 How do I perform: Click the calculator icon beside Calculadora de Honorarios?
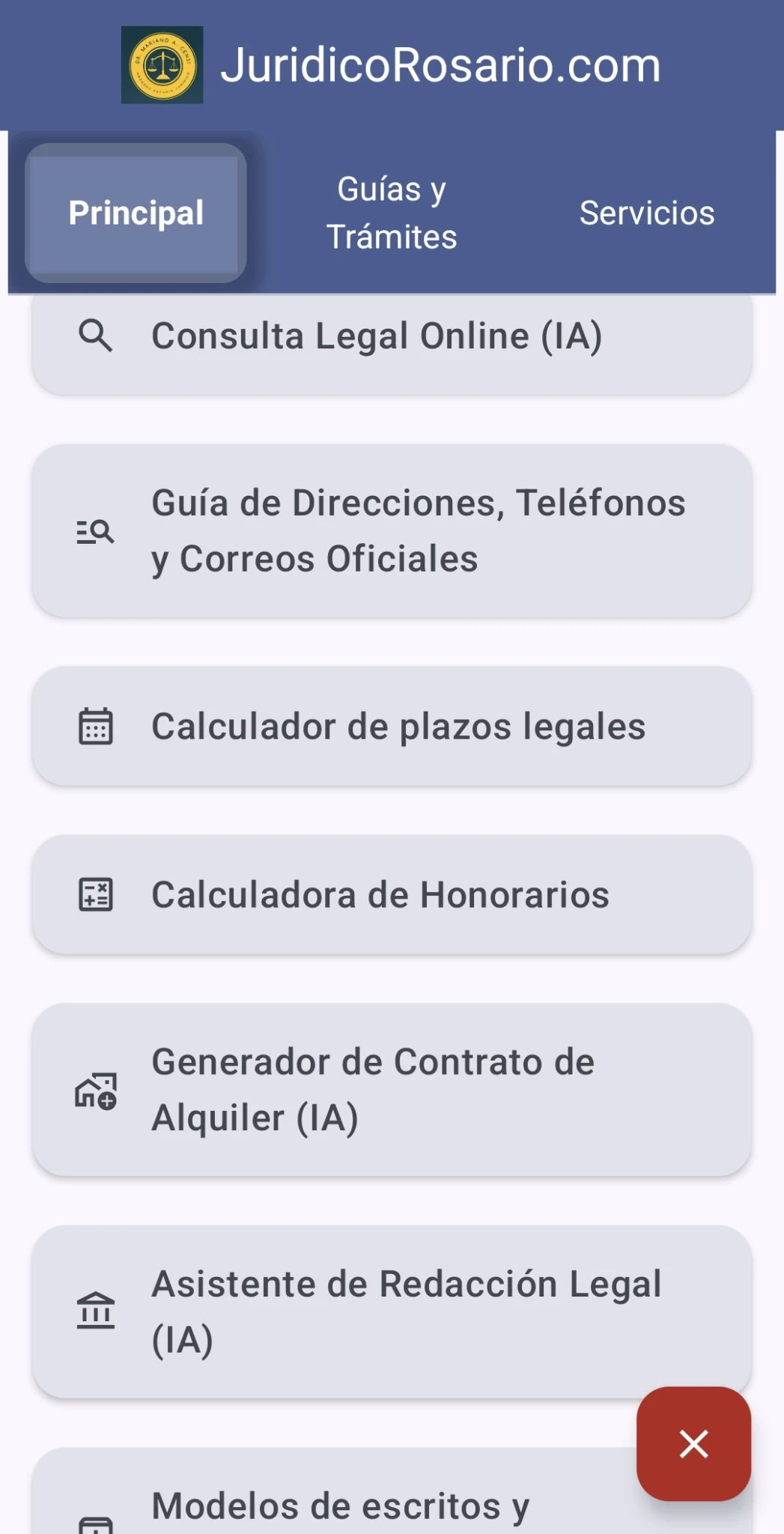coord(95,893)
